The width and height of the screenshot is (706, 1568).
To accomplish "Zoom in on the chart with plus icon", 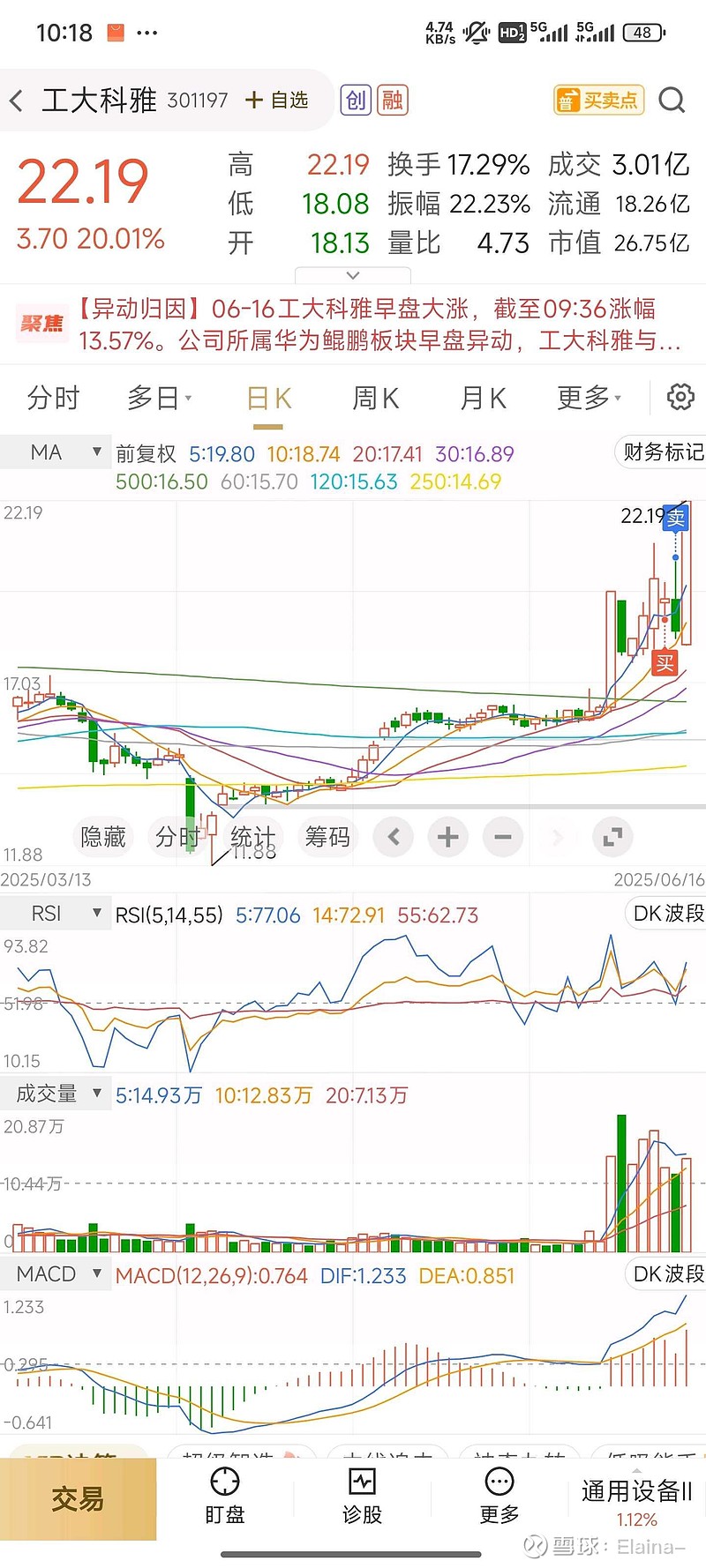I will [447, 837].
